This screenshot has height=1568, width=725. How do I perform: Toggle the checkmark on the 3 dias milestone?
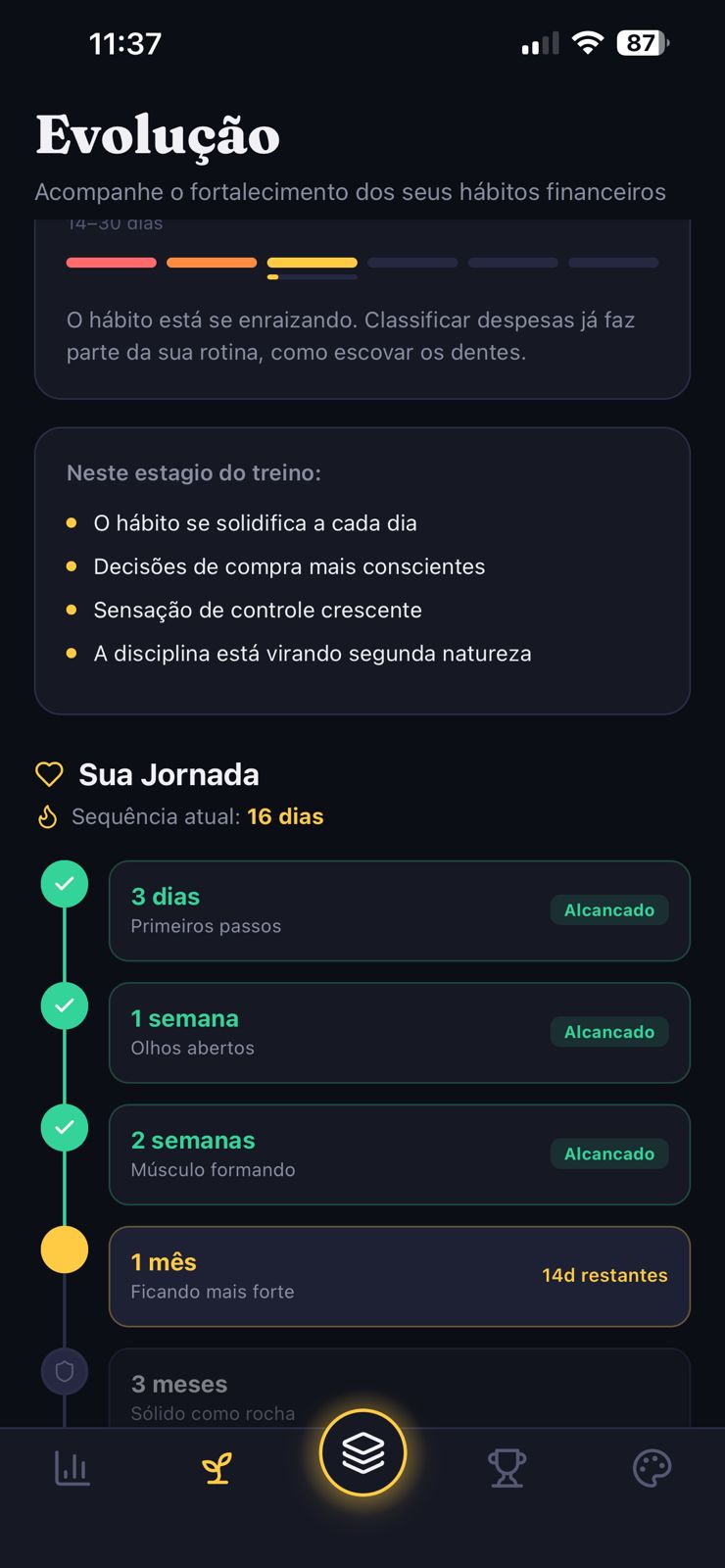(65, 883)
